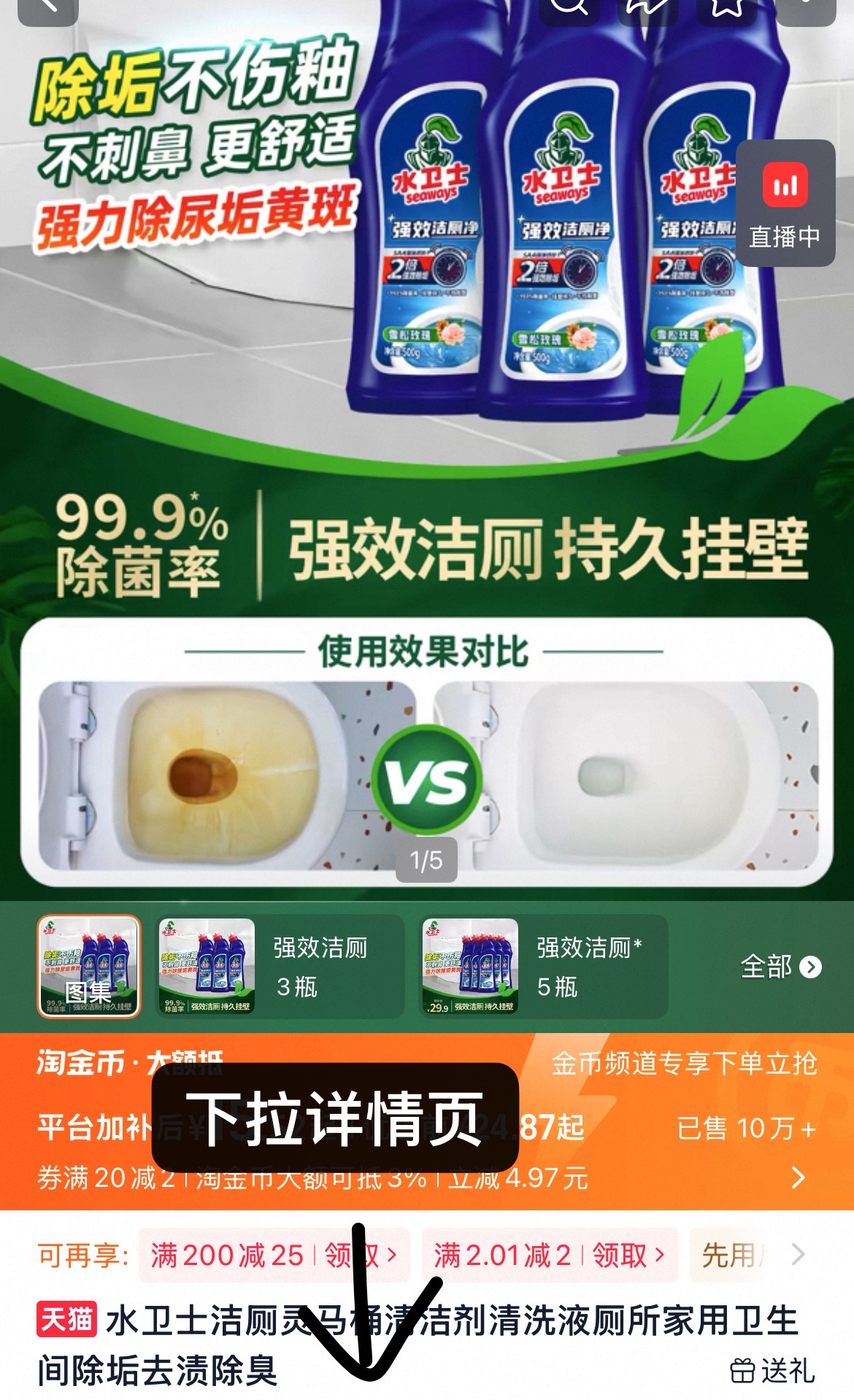Screen dimensions: 854x1400
Task: Claim the 满2.01减2 coupon
Action: [x=550, y=1256]
